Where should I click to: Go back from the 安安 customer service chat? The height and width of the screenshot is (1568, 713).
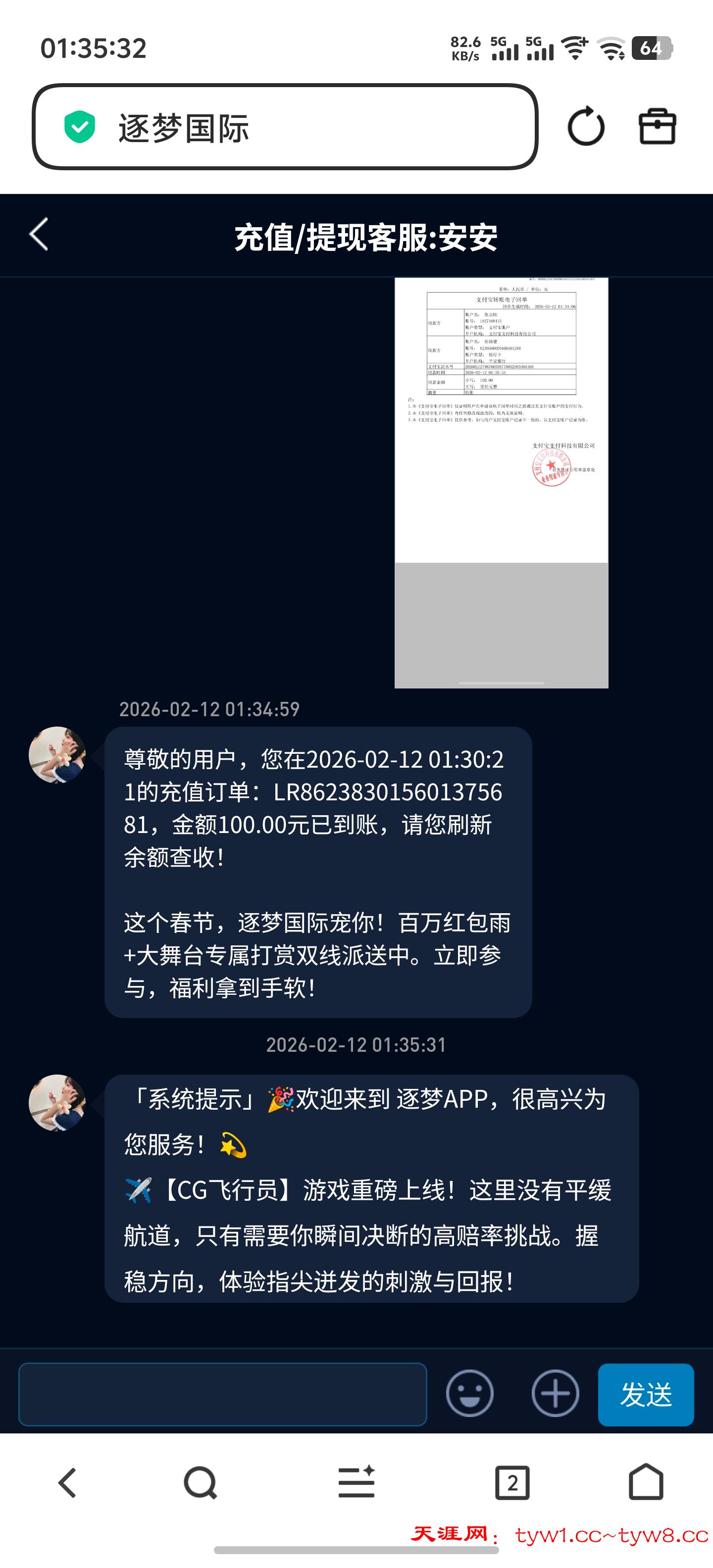click(39, 235)
